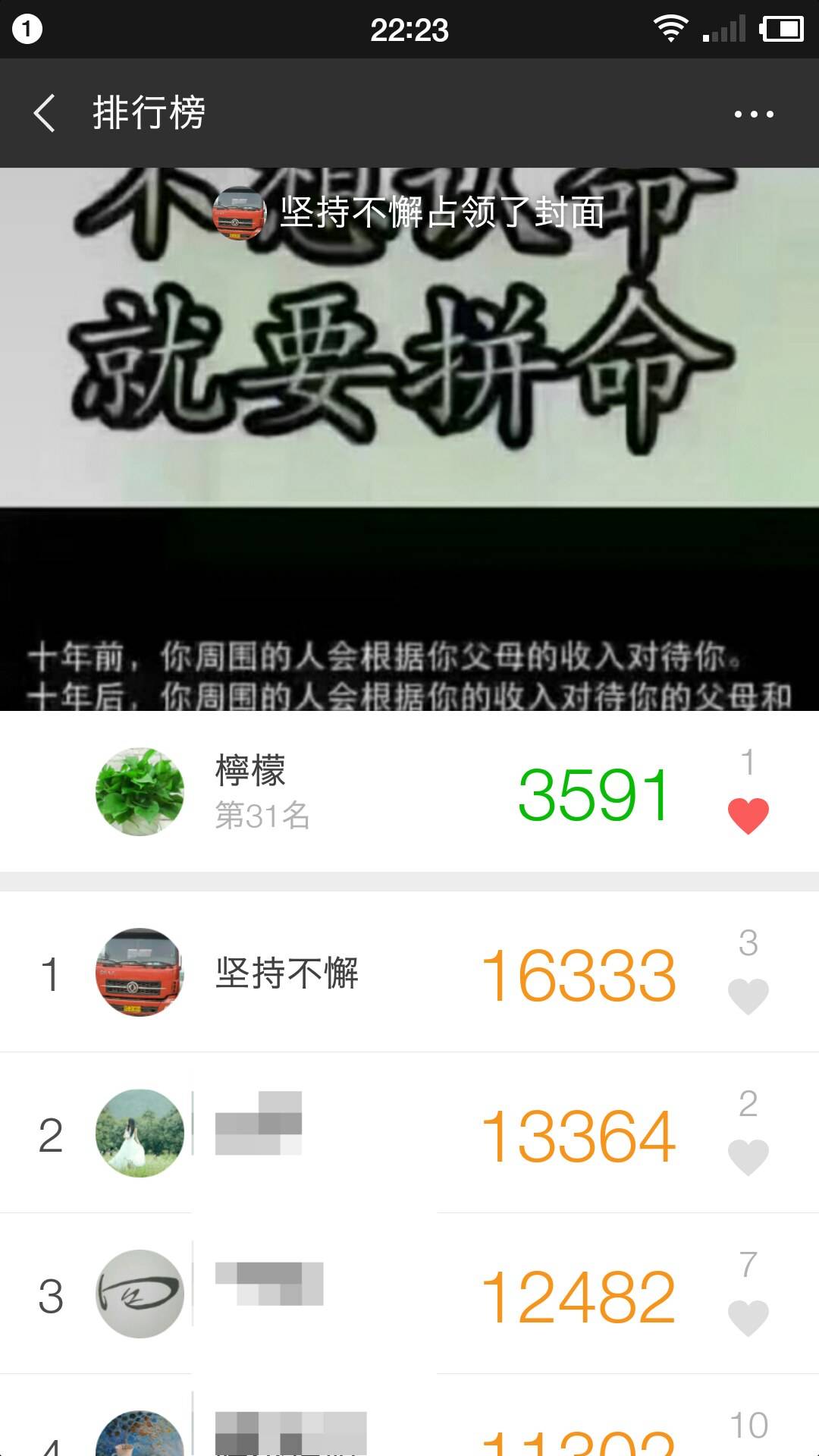Unlike 檸檬 by tapping the red heart
The height and width of the screenshot is (1456, 819).
(748, 813)
